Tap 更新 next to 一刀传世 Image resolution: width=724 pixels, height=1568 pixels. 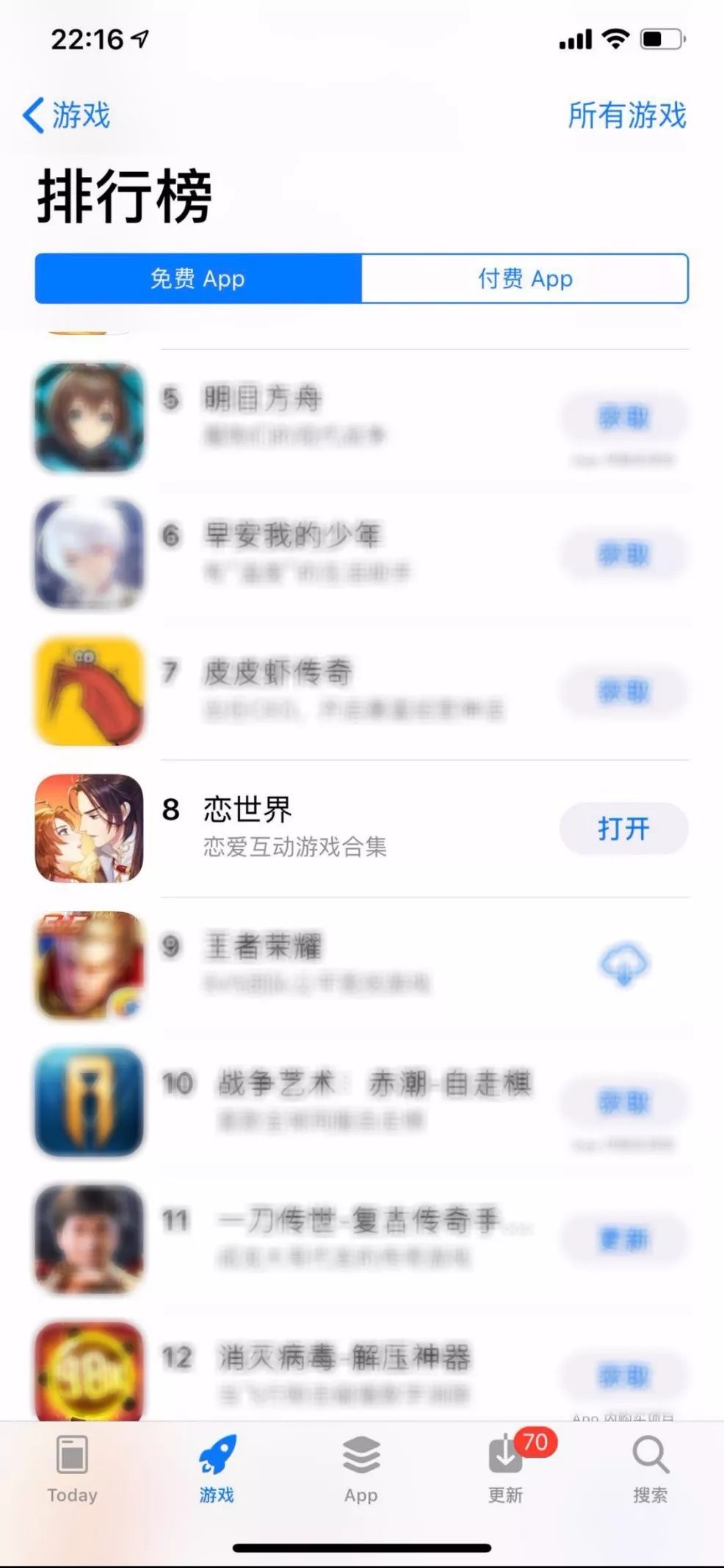pyautogui.click(x=623, y=1238)
